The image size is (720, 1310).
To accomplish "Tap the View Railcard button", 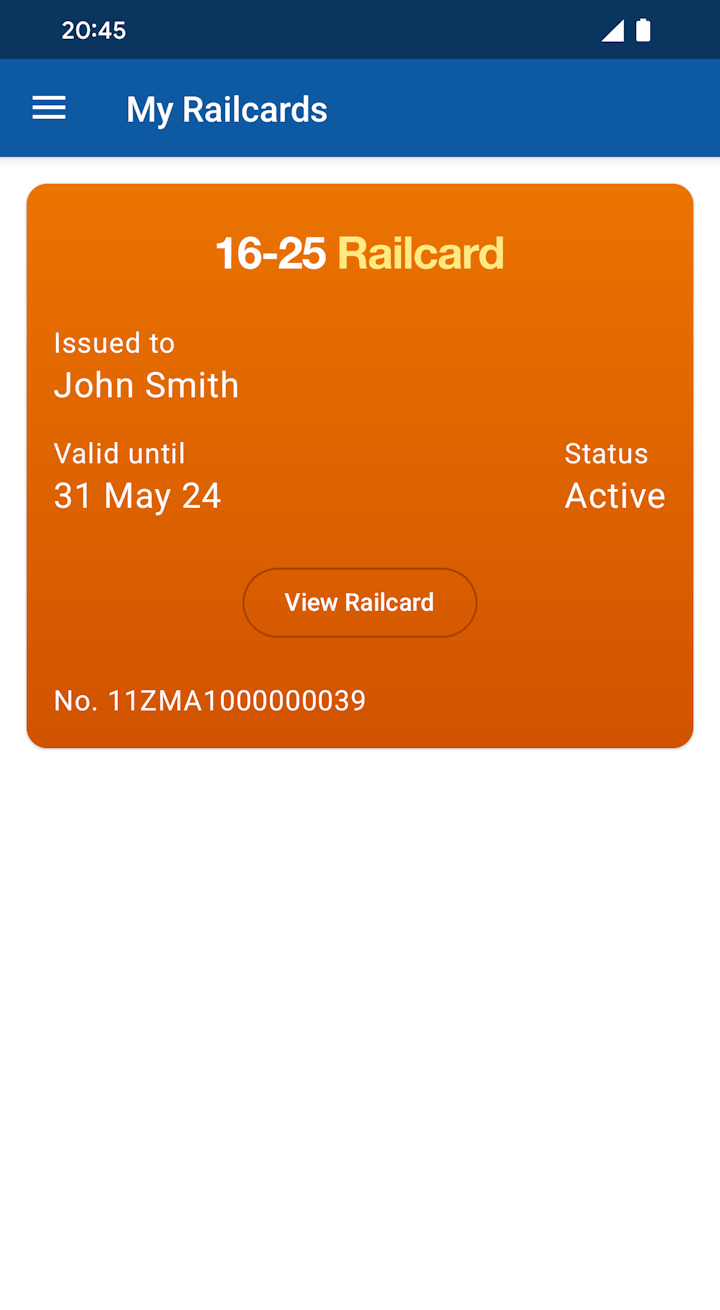I will 359,602.
